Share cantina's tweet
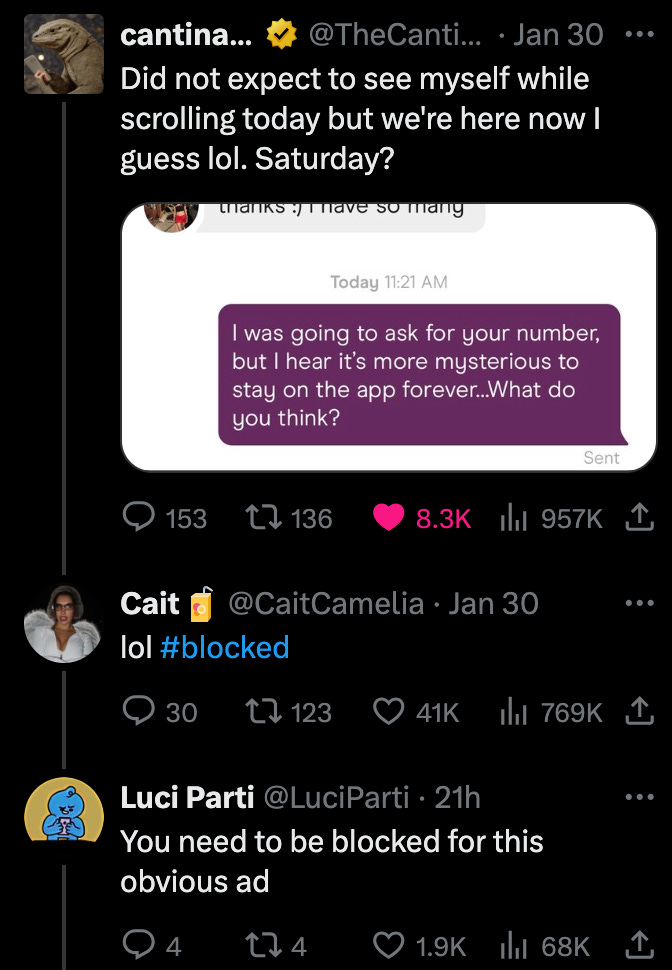Image resolution: width=672 pixels, height=970 pixels. (638, 517)
